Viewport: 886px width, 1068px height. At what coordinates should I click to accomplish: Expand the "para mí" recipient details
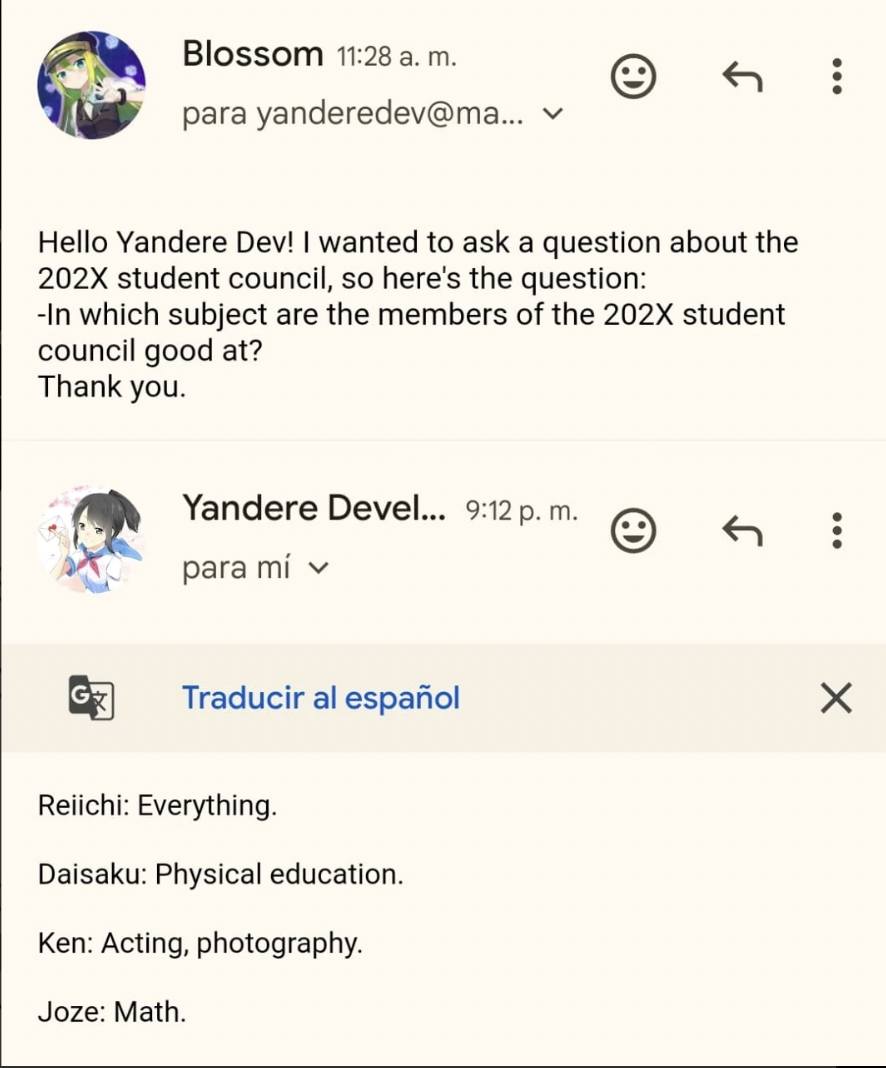tap(318, 568)
